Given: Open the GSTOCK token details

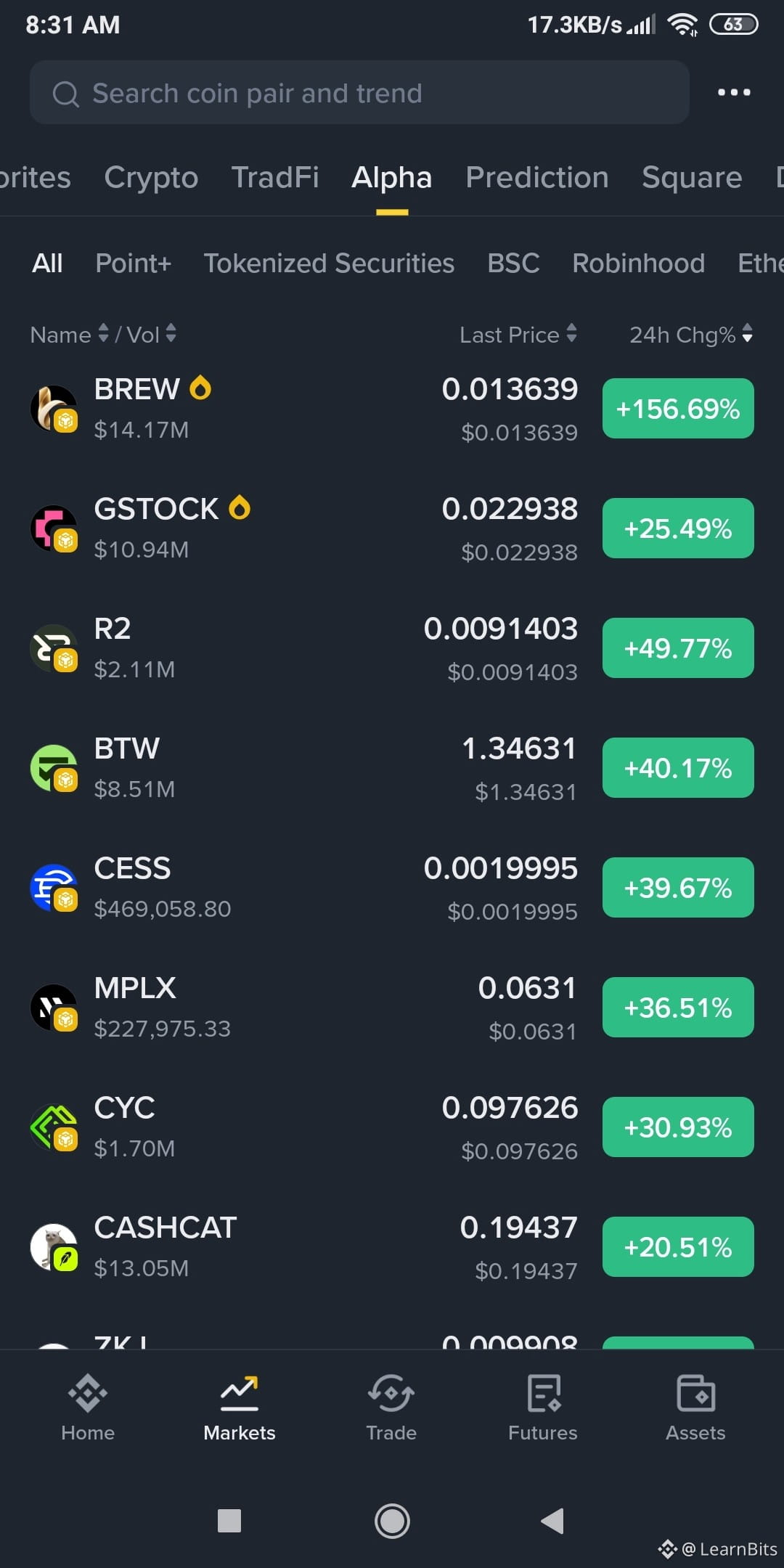Looking at the screenshot, I should click(392, 528).
